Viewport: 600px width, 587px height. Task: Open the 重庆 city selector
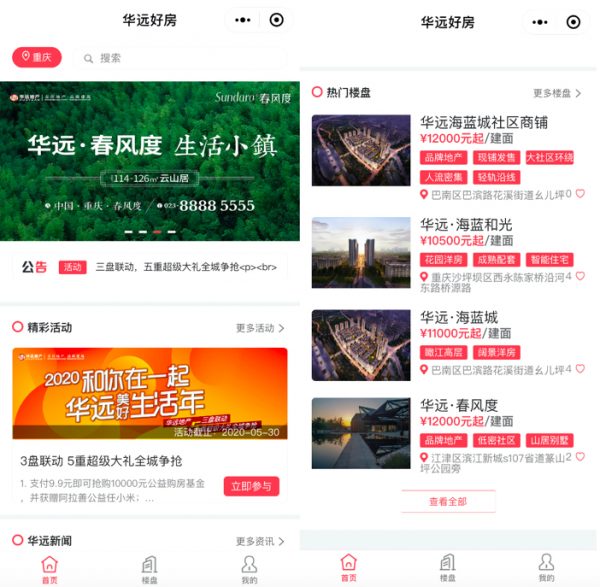tap(37, 58)
